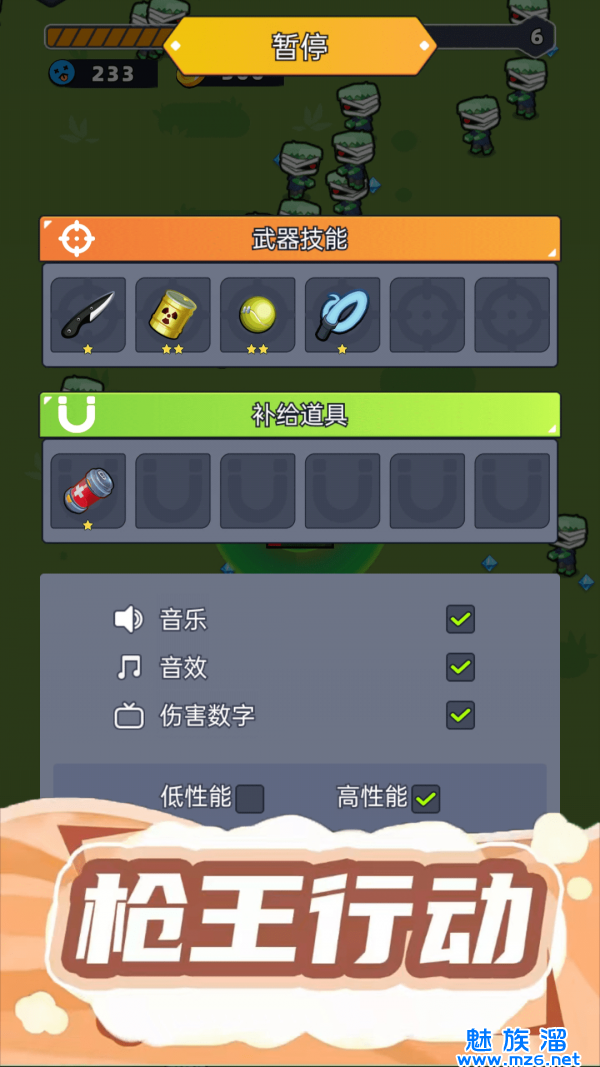The image size is (600, 1067).
Task: View the red can supply item
Action: pos(88,490)
